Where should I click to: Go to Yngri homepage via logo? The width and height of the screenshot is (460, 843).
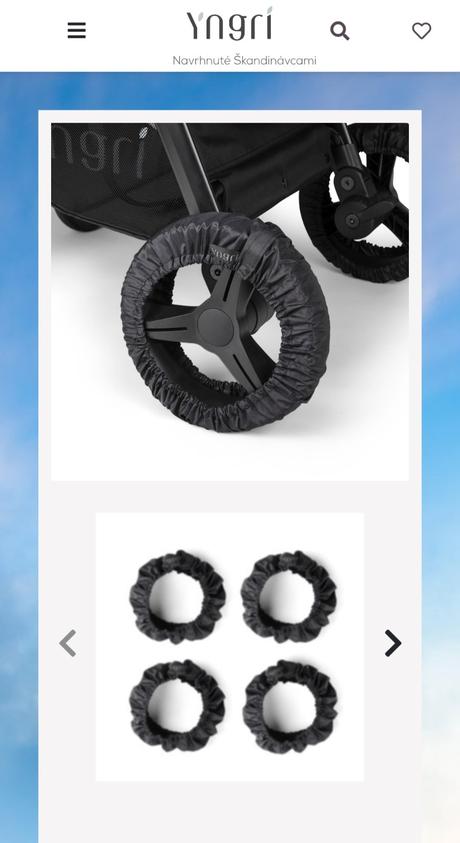(x=229, y=24)
